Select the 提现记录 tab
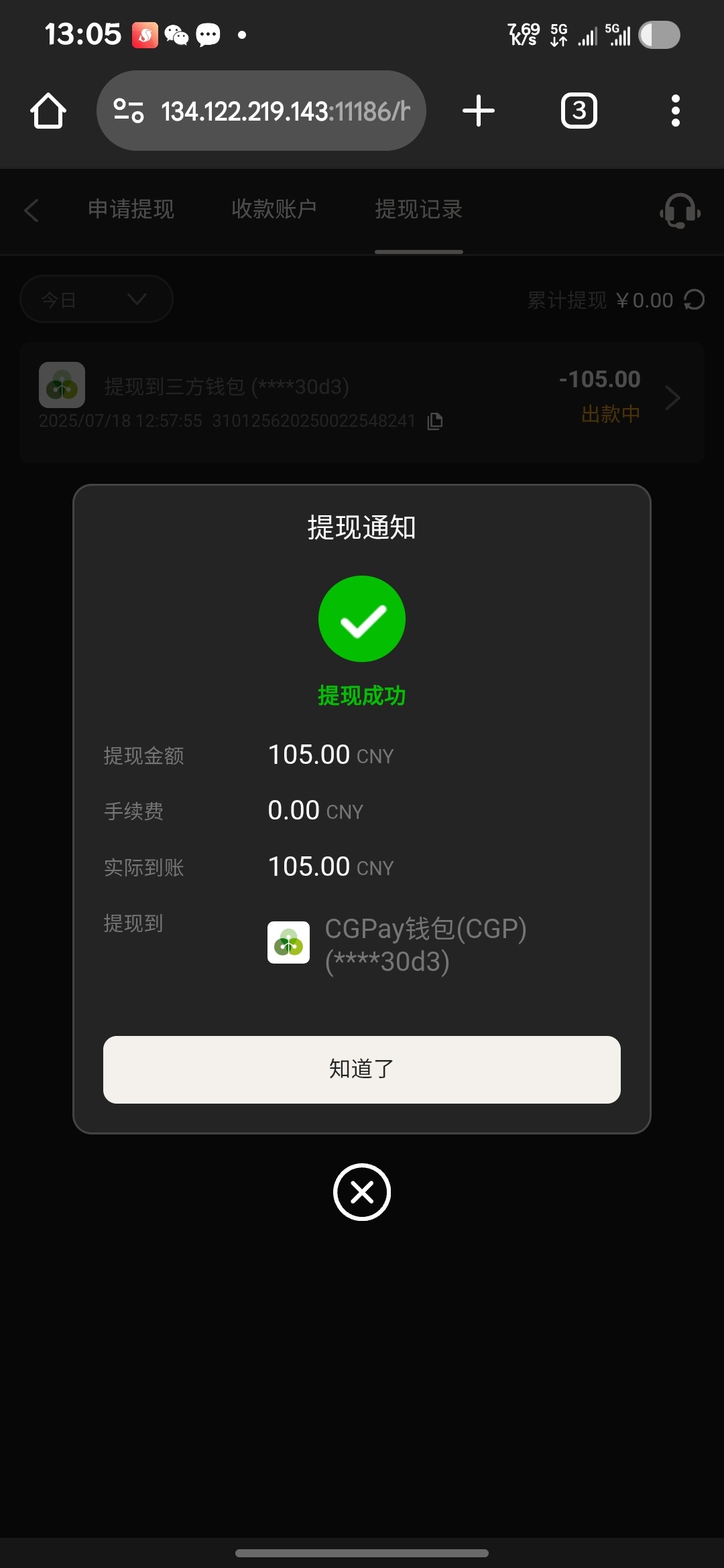 coord(418,209)
